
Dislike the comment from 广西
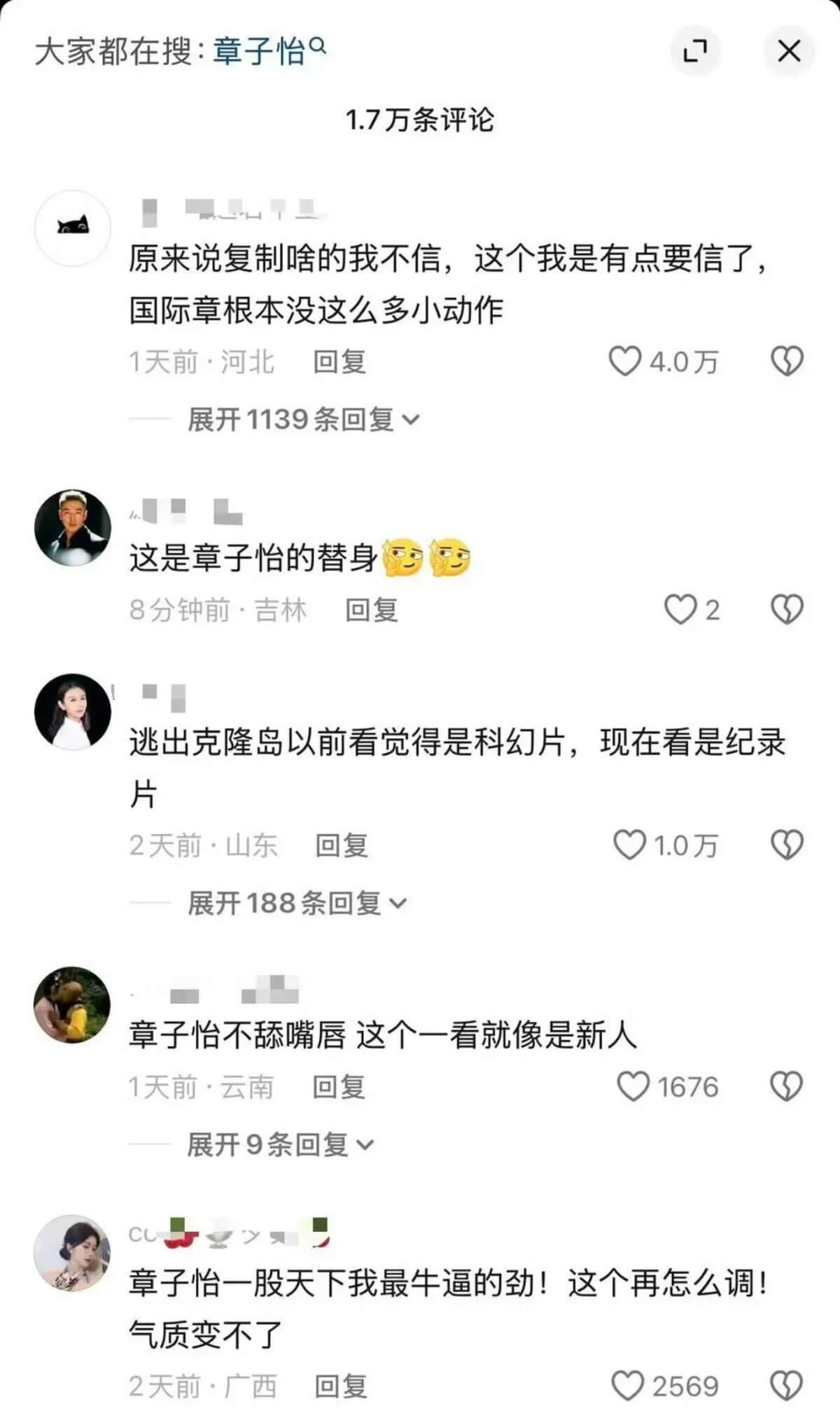click(x=787, y=1385)
